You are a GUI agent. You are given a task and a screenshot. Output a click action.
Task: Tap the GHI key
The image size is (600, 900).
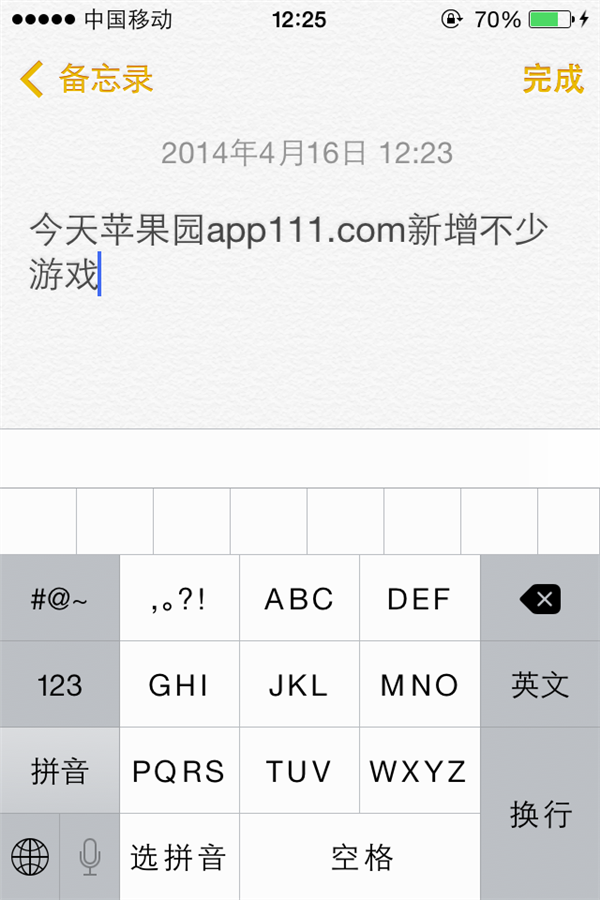pyautogui.click(x=179, y=685)
